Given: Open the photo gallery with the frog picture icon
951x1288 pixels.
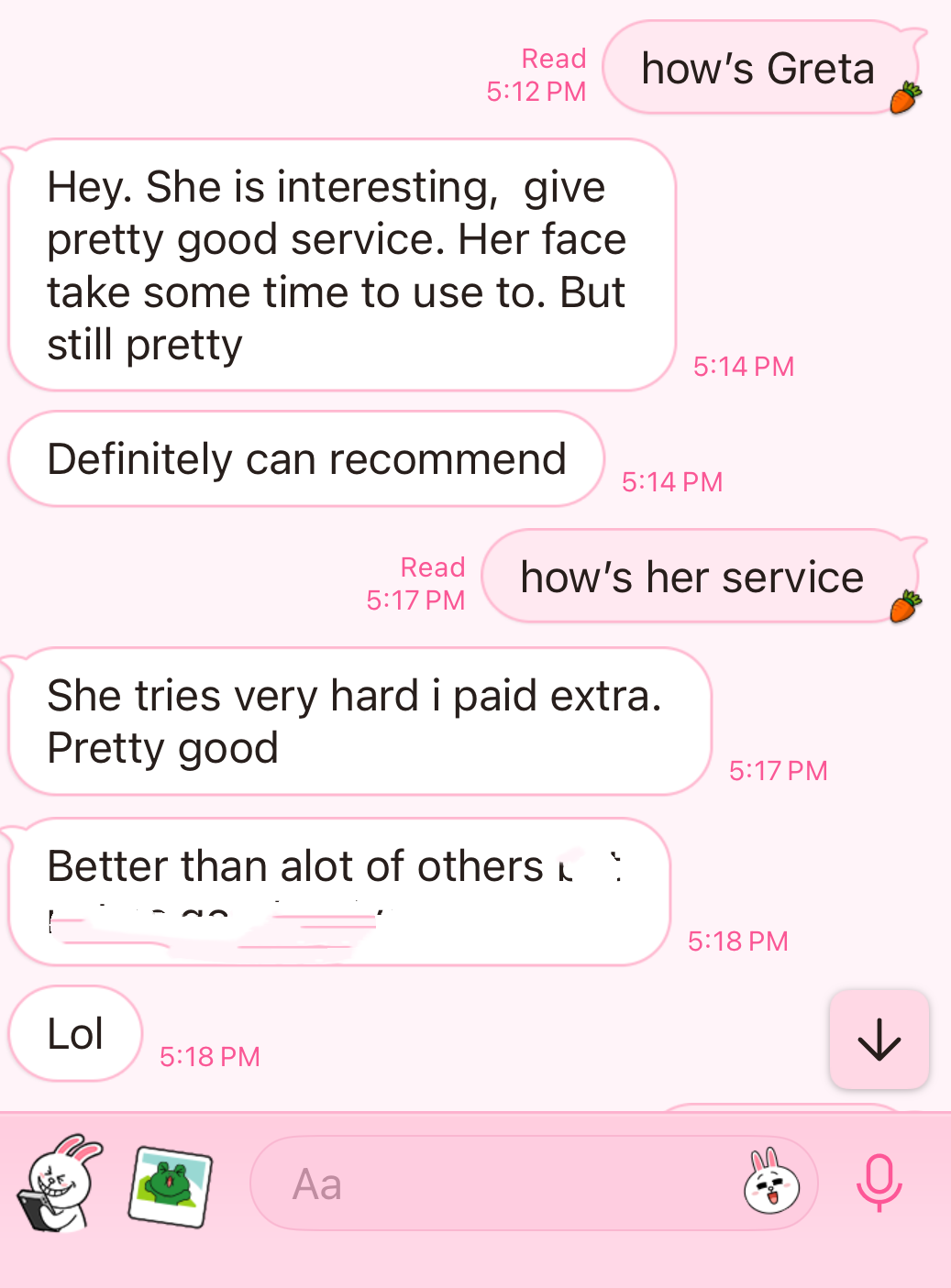Looking at the screenshot, I should [x=171, y=1186].
